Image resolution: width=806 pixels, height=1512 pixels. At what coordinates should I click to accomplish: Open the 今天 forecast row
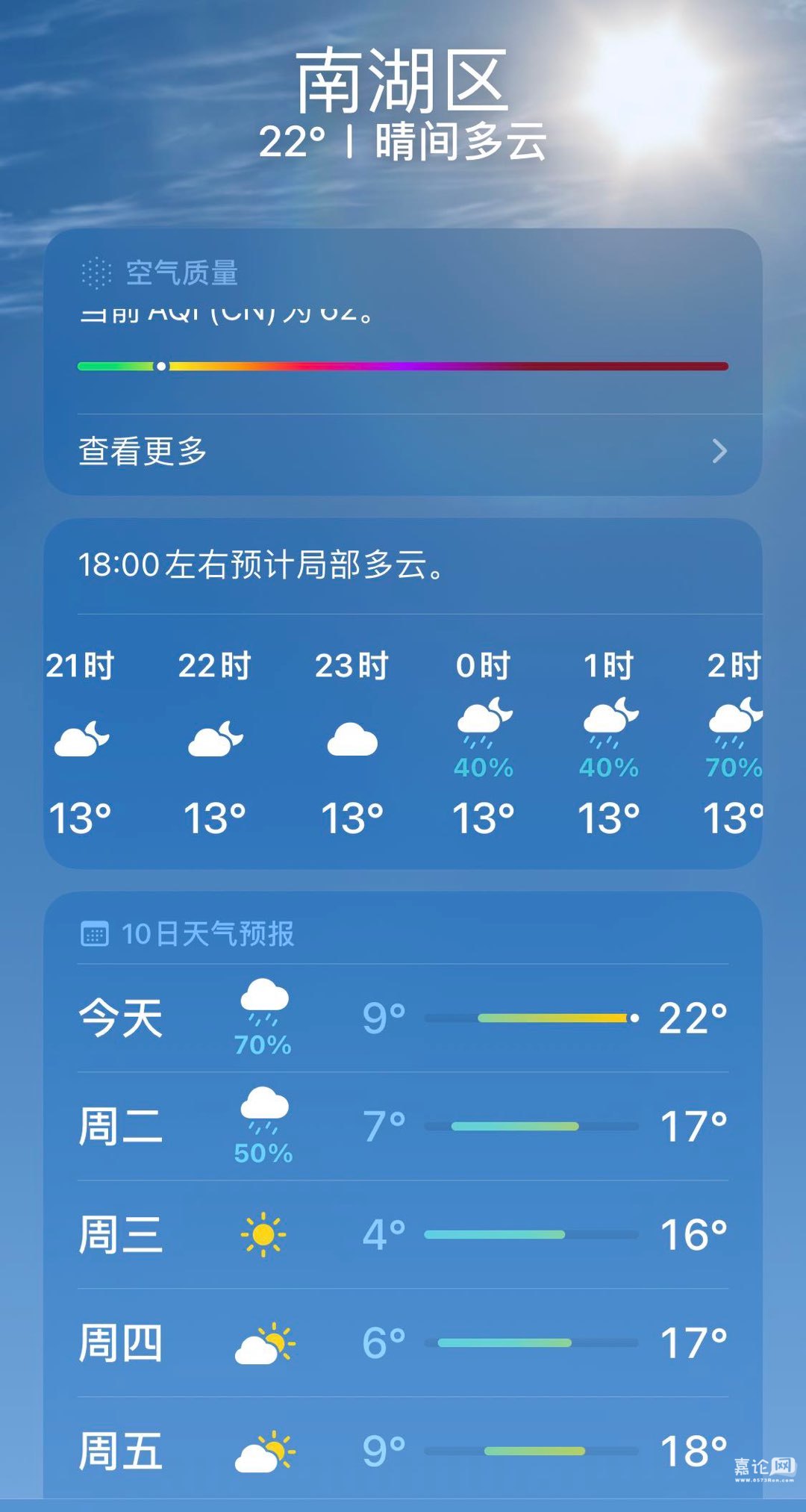(403, 1018)
